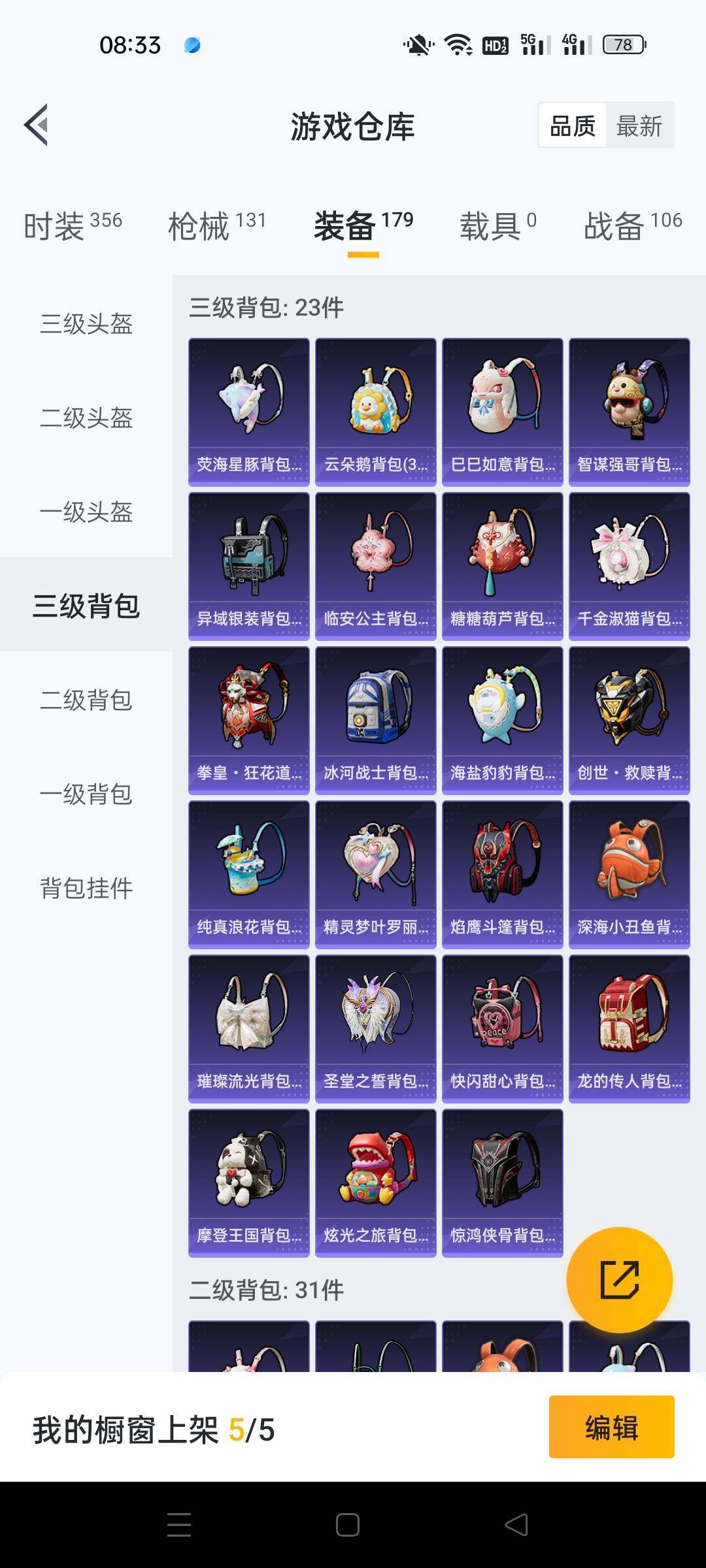This screenshot has width=706, height=1568.
Task: View the 龙的传人背包 tile
Action: click(629, 1028)
